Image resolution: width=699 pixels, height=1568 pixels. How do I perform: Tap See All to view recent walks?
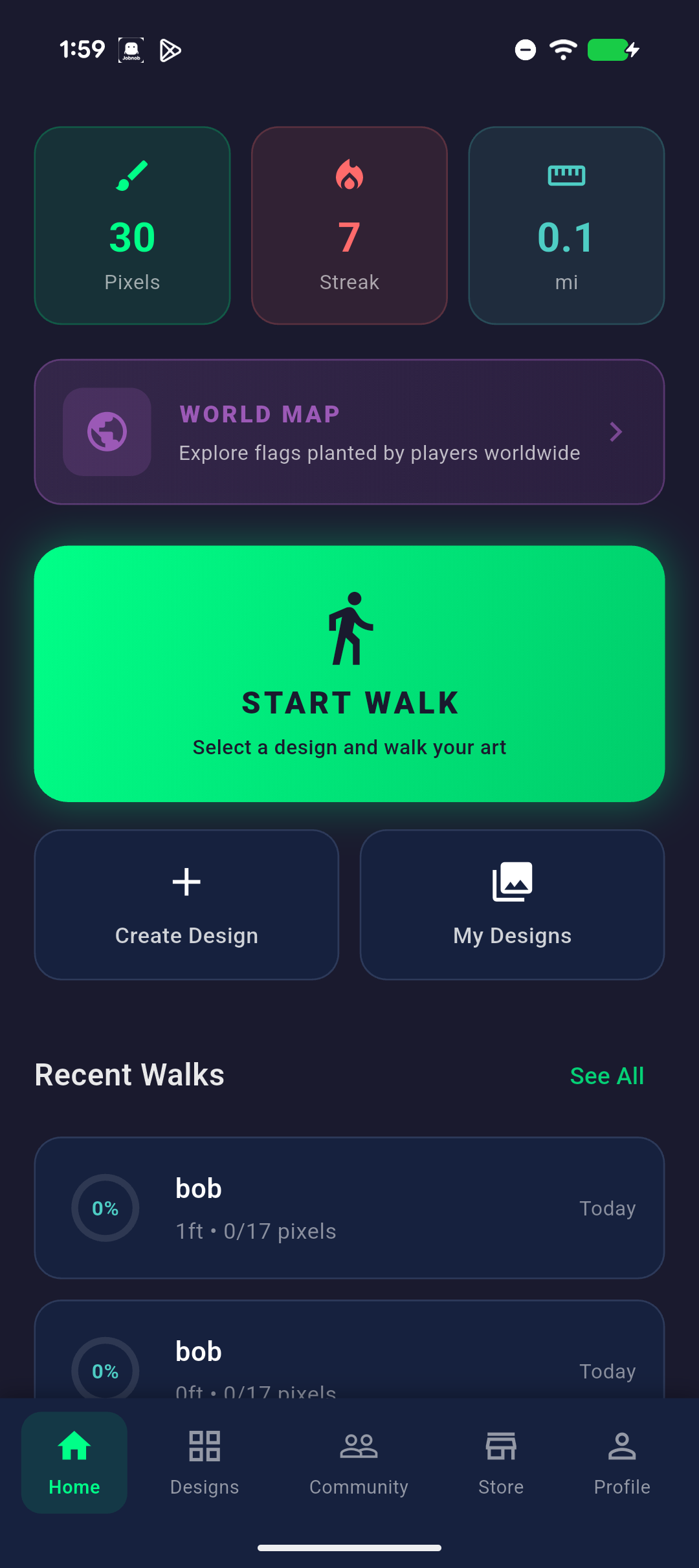(606, 1075)
